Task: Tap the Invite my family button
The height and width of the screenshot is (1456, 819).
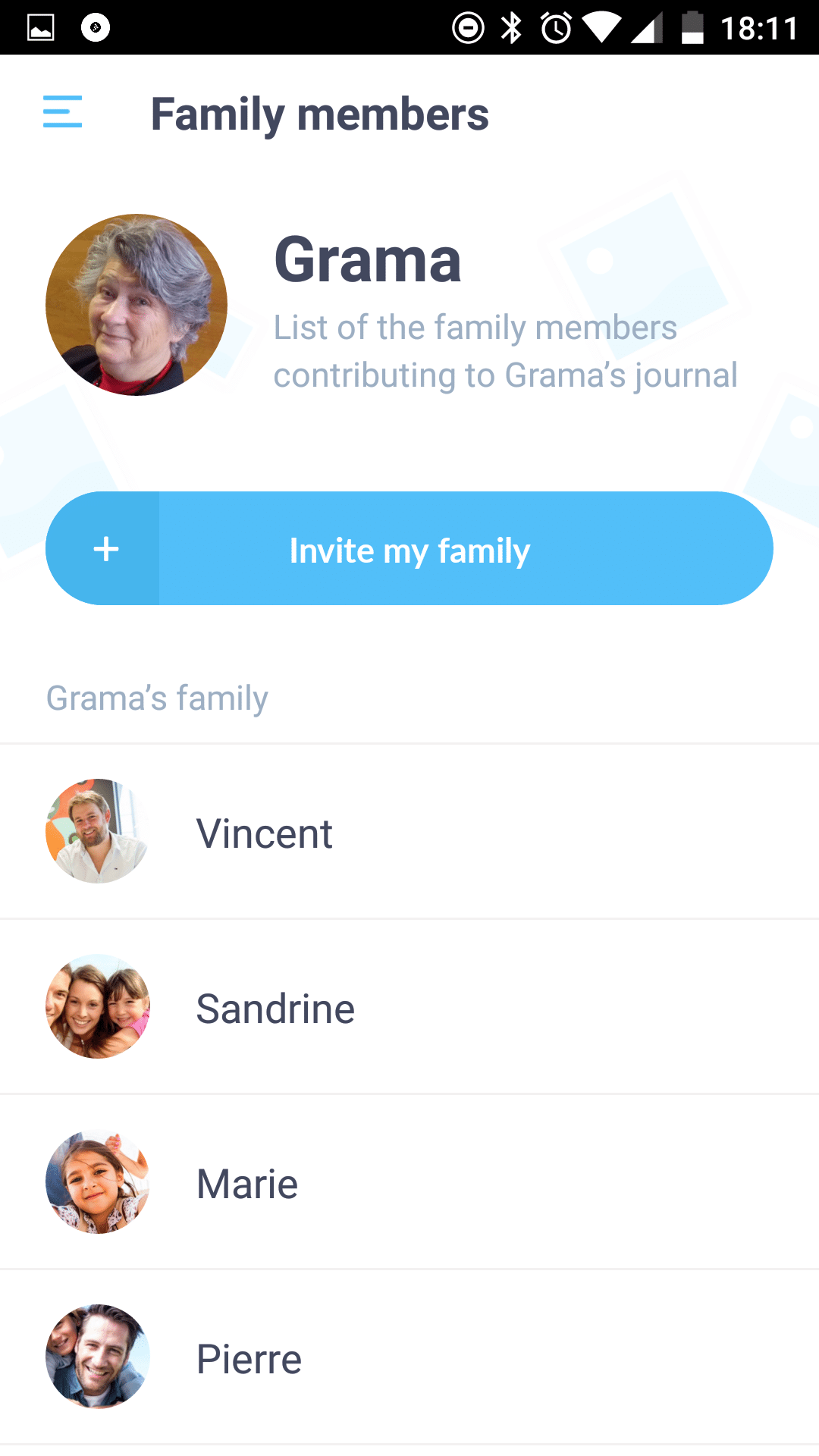Action: click(x=409, y=548)
